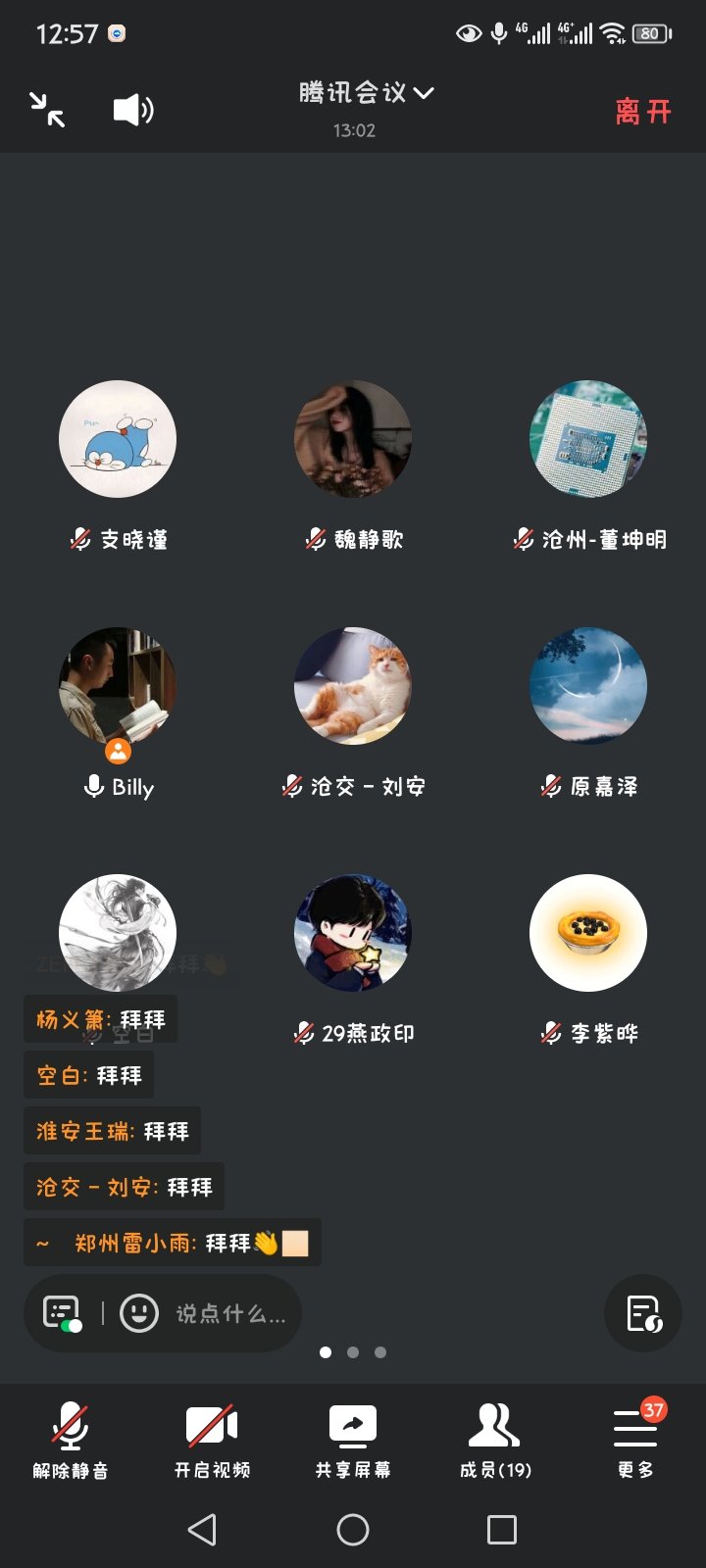Tap 沧交-刘安's cat avatar
The width and height of the screenshot is (706, 1568).
pyautogui.click(x=353, y=686)
